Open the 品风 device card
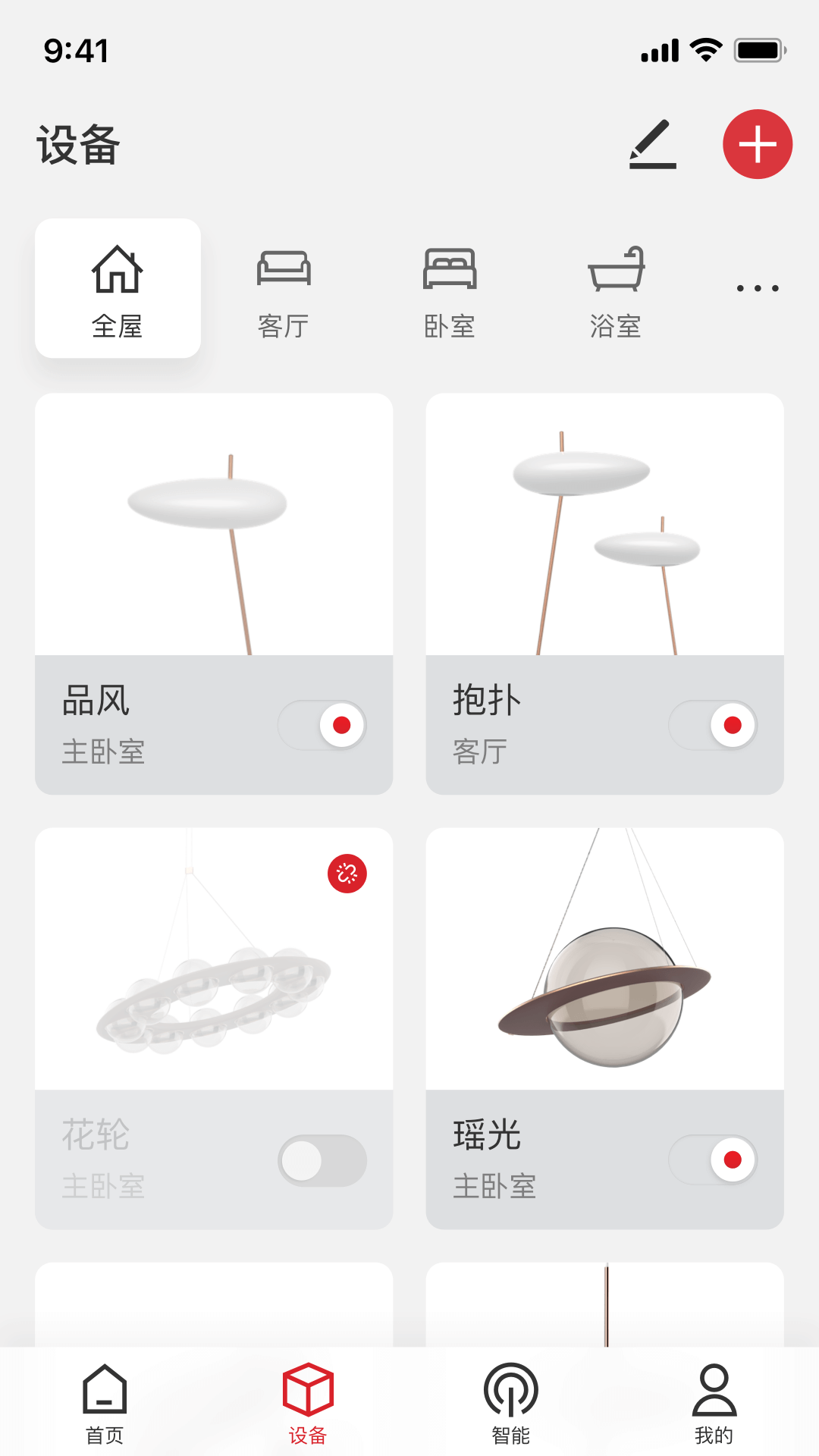819x1456 pixels. point(214,523)
